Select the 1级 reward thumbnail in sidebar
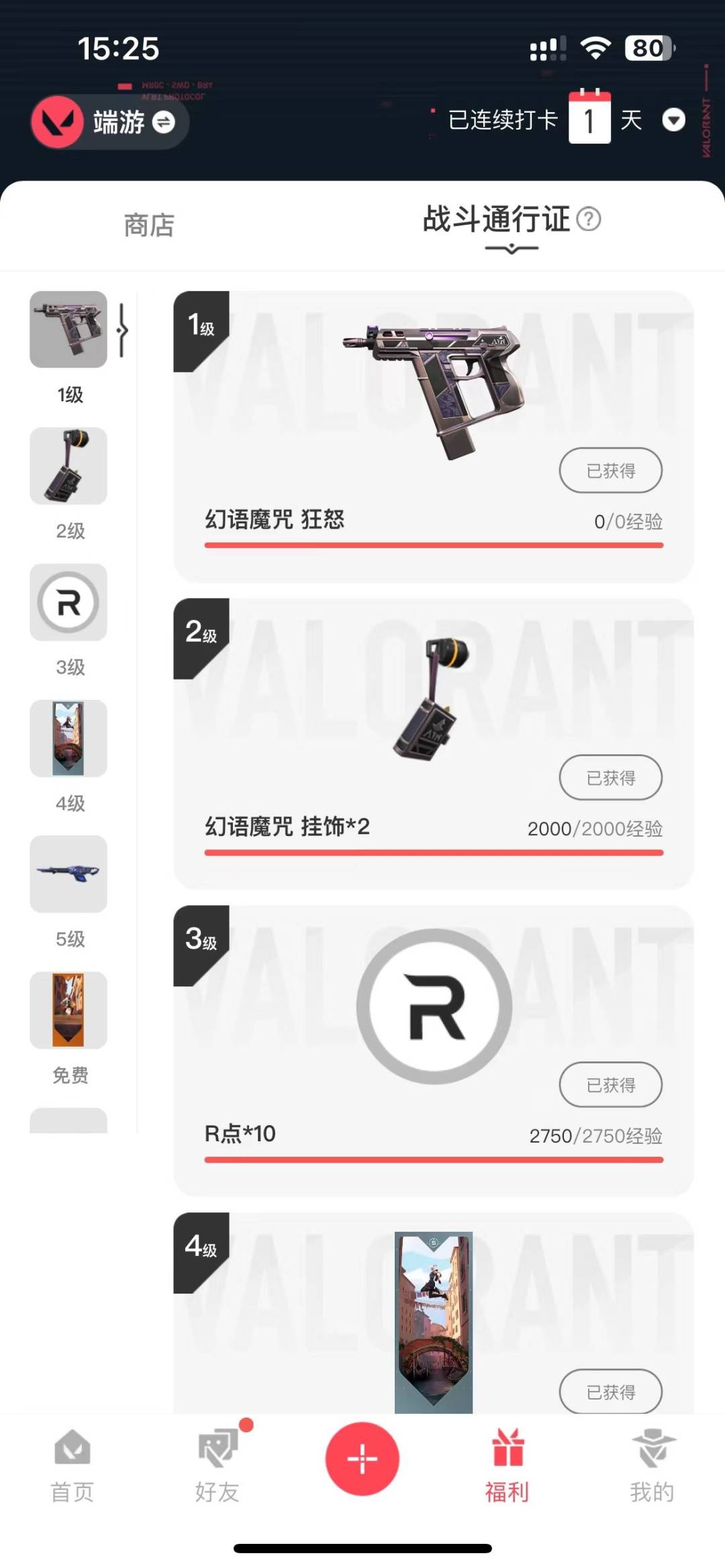 click(x=68, y=329)
